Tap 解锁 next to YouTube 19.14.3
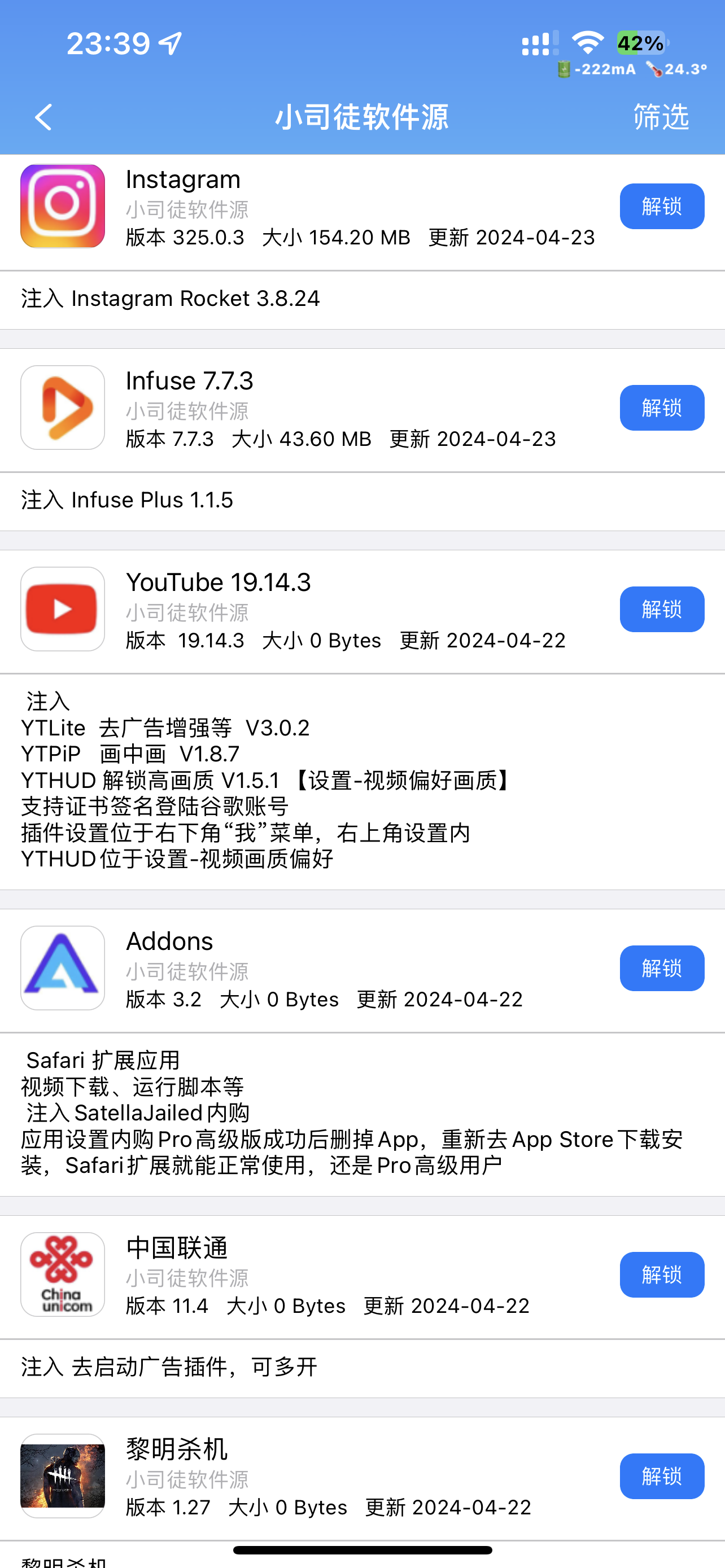 pos(662,608)
